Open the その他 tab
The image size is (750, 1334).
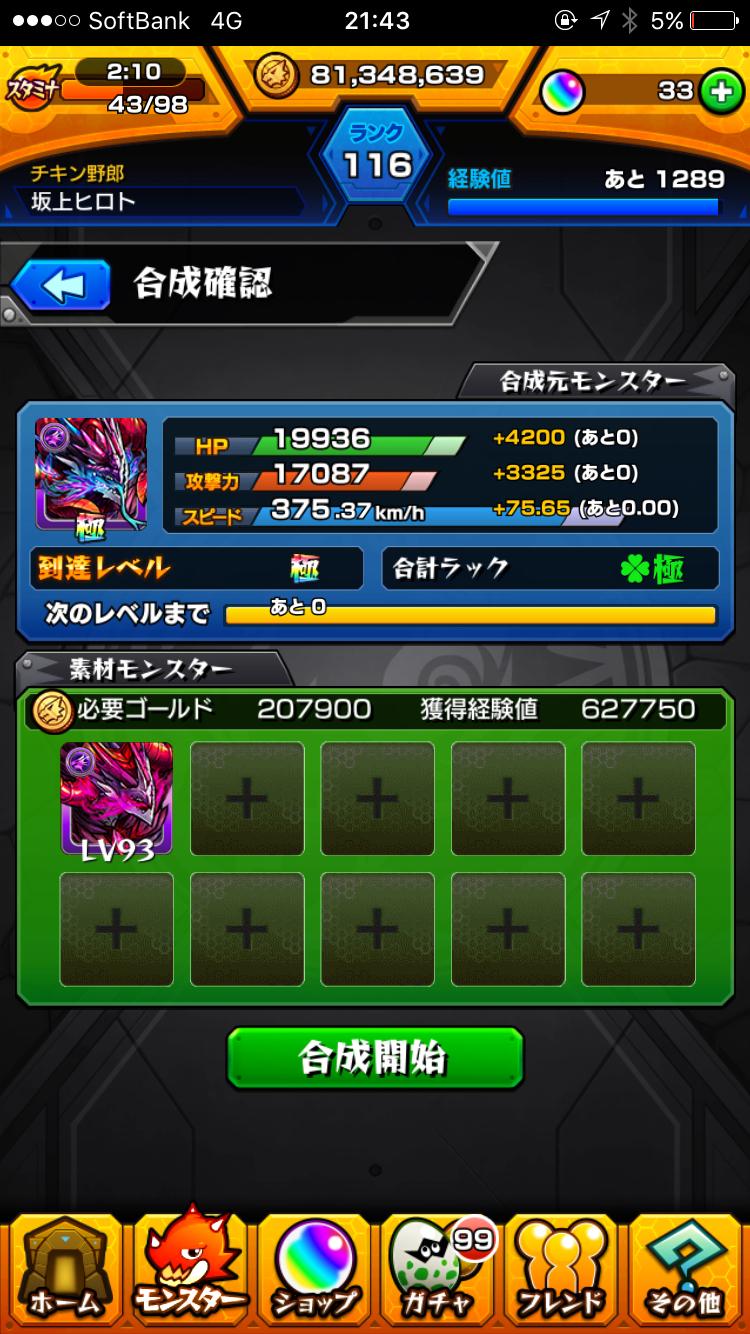[x=686, y=1268]
